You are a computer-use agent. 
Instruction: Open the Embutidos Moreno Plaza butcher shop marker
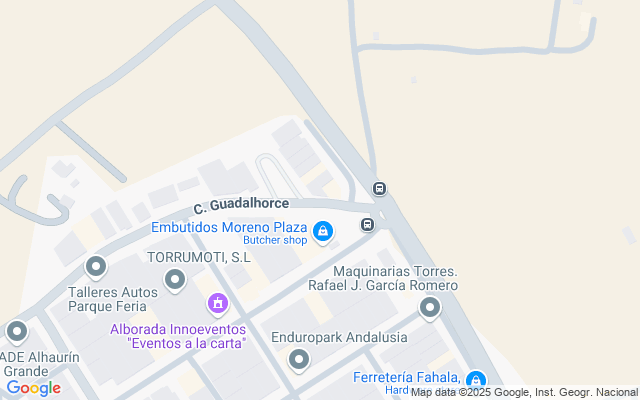(x=322, y=233)
